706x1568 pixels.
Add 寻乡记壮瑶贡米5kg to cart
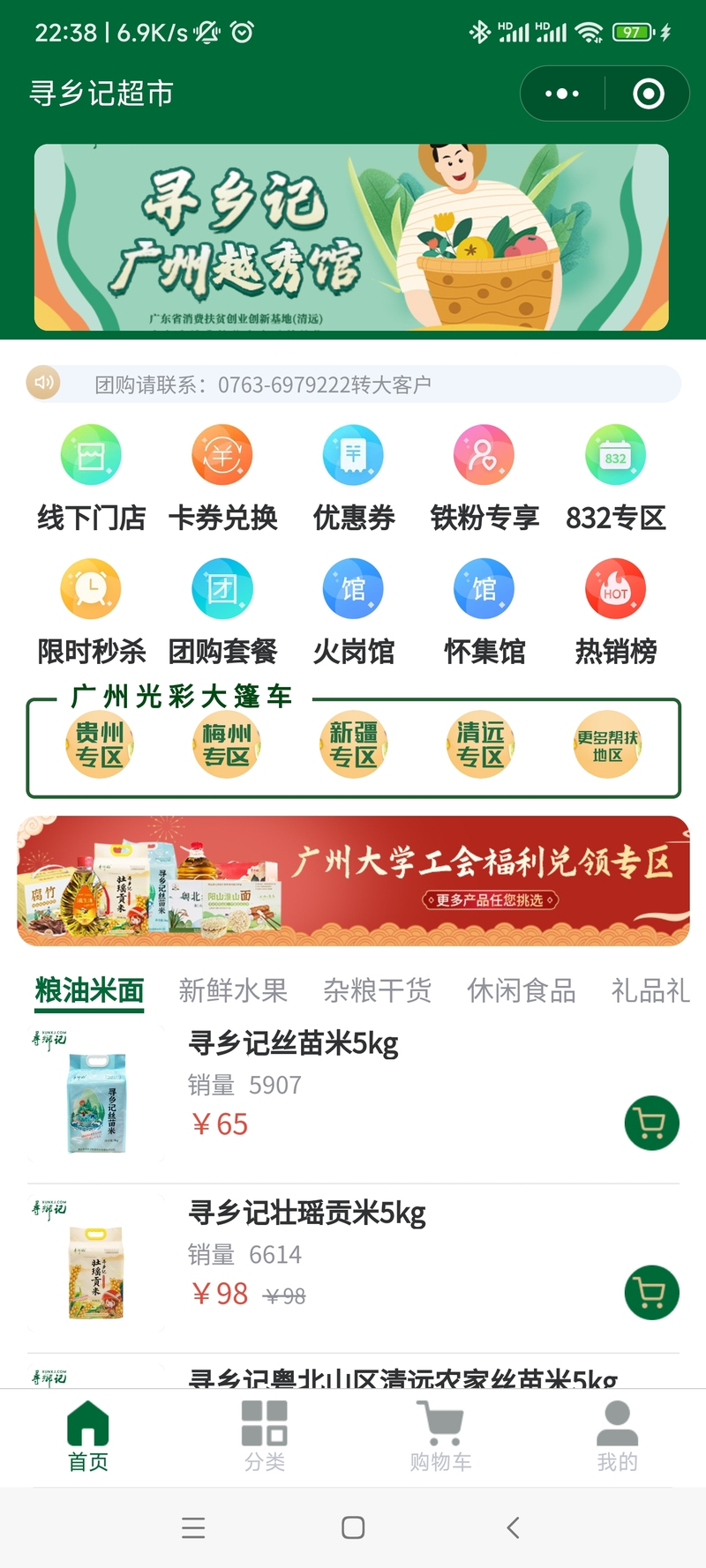pyautogui.click(x=651, y=1292)
